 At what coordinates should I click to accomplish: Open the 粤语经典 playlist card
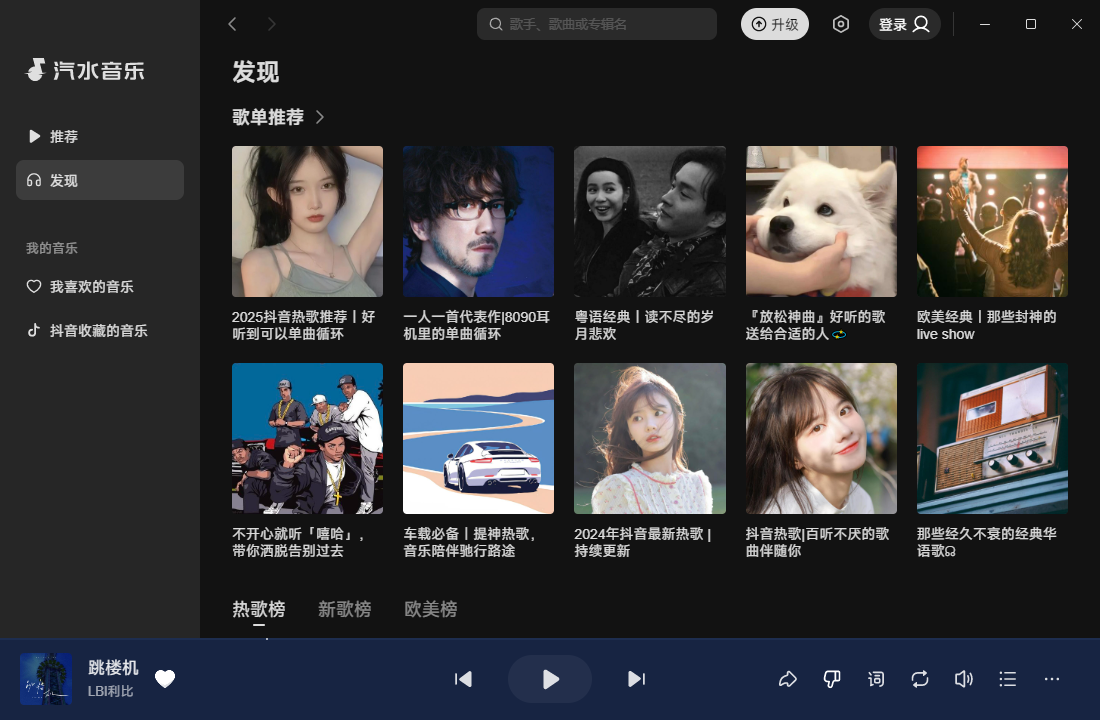coord(649,222)
